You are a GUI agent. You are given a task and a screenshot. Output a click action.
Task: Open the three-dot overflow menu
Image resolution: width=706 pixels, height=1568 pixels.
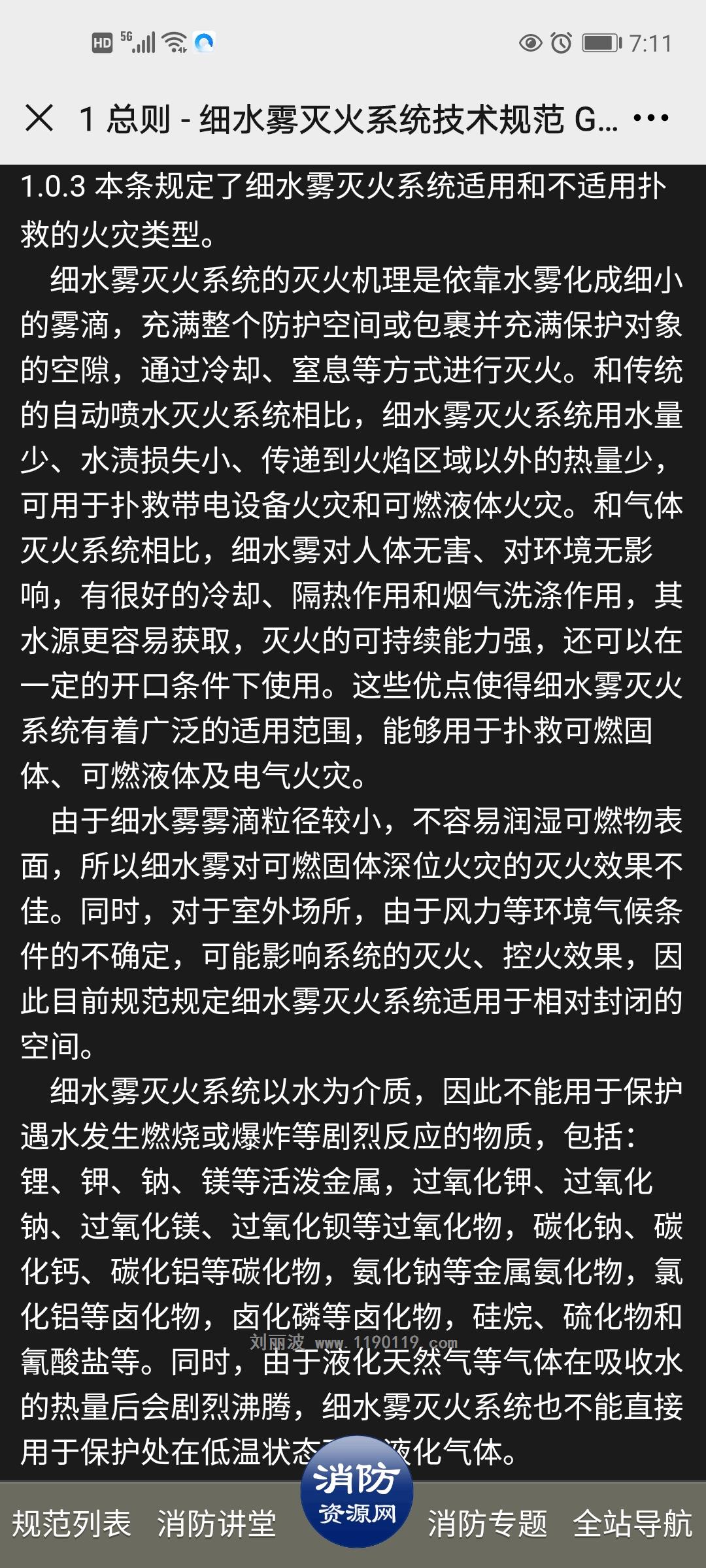[651, 118]
